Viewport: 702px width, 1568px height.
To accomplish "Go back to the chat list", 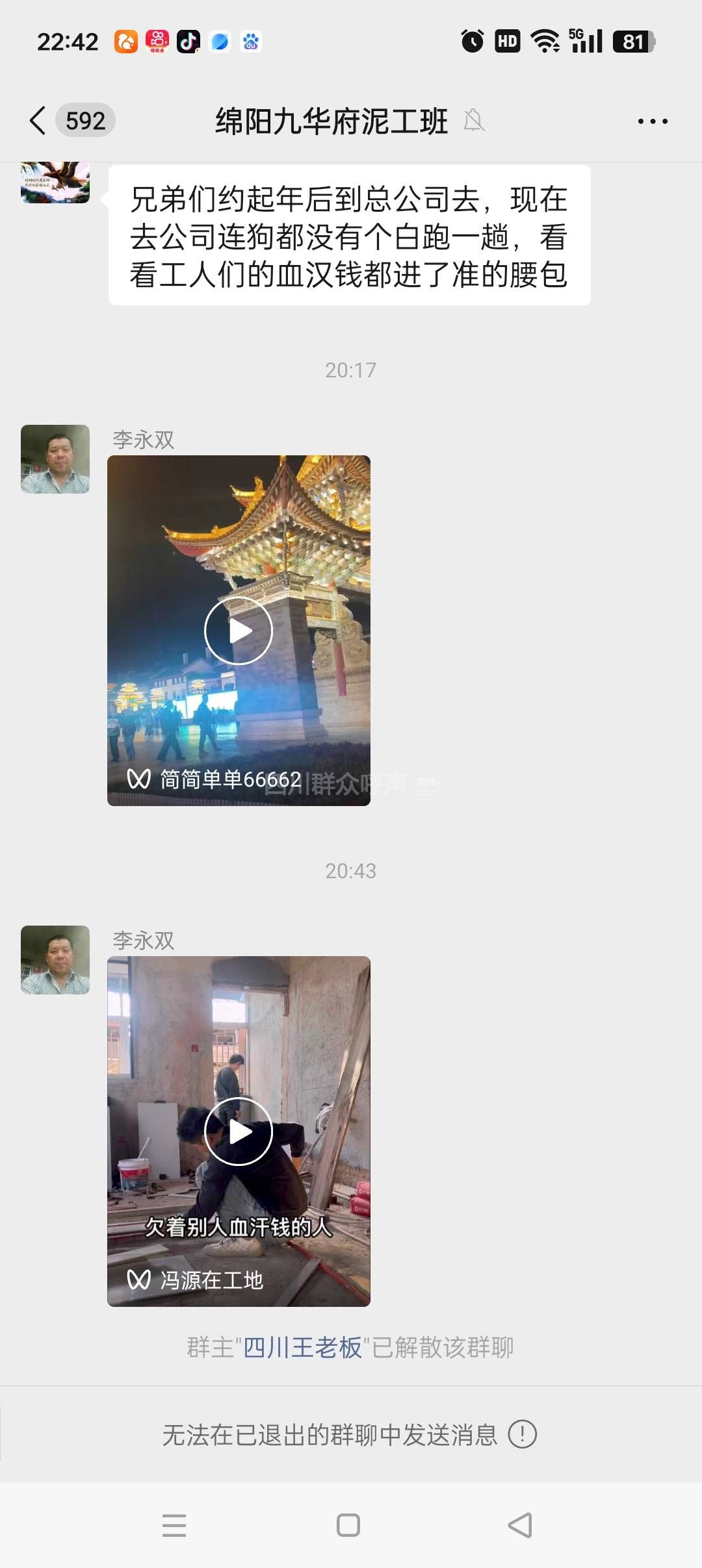I will 39,121.
